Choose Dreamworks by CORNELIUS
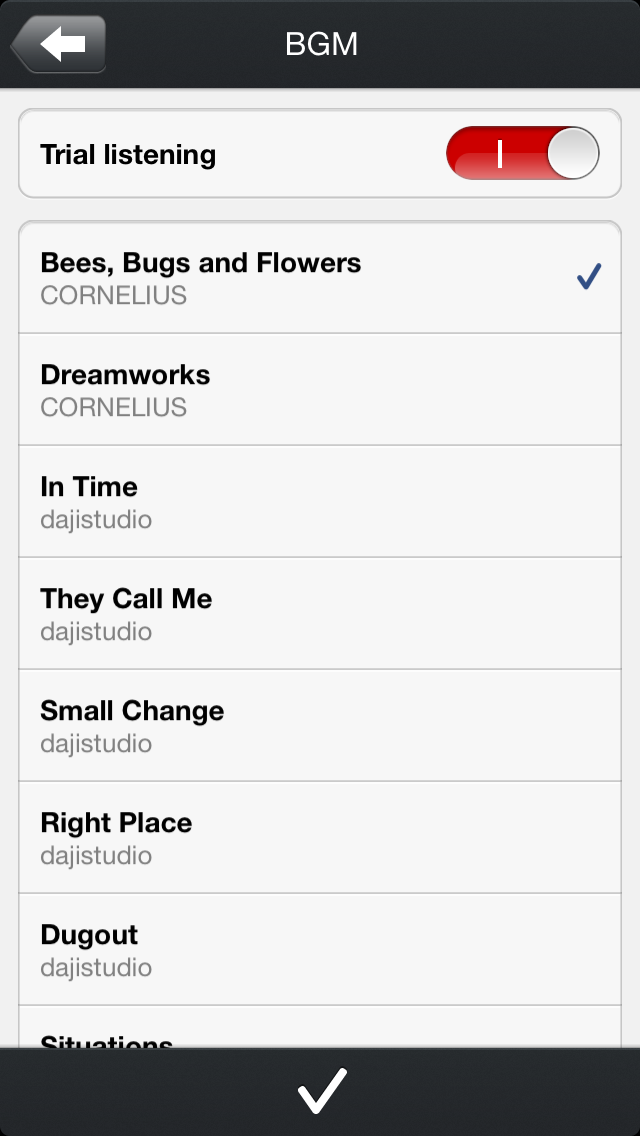The width and height of the screenshot is (640, 1136). coord(320,390)
